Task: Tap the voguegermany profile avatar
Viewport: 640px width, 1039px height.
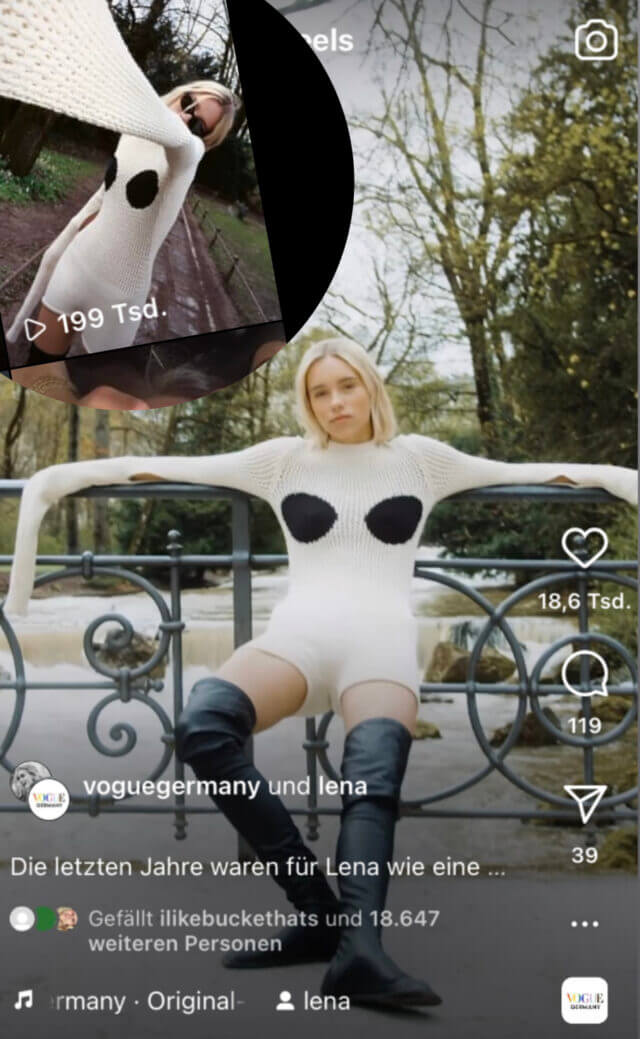Action: [x=48, y=799]
